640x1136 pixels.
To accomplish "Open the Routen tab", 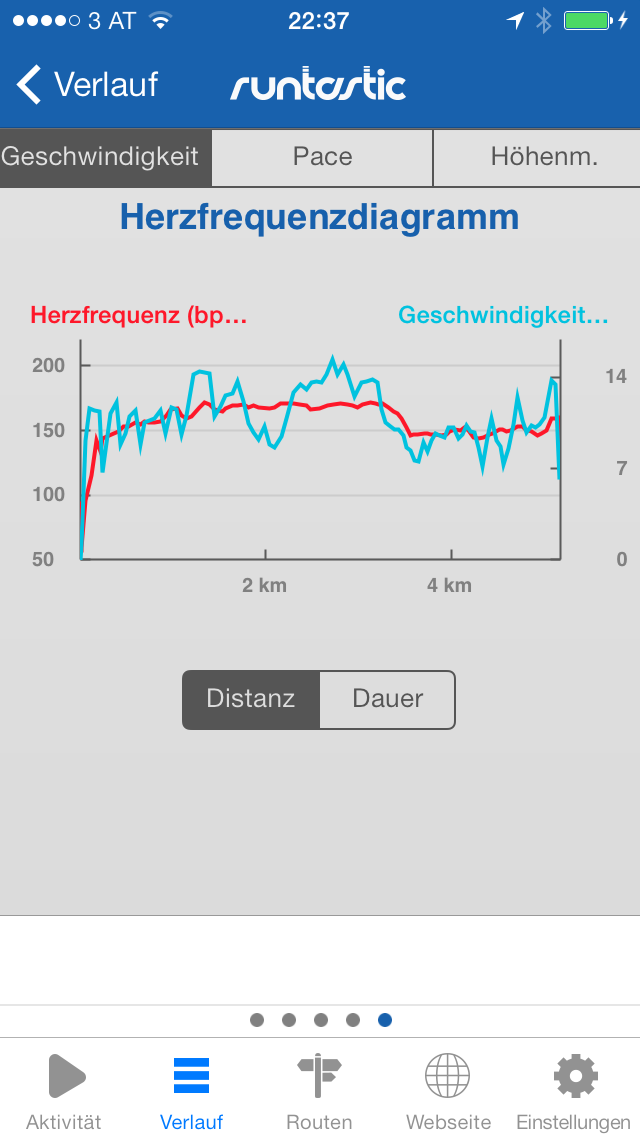I will (319, 1090).
